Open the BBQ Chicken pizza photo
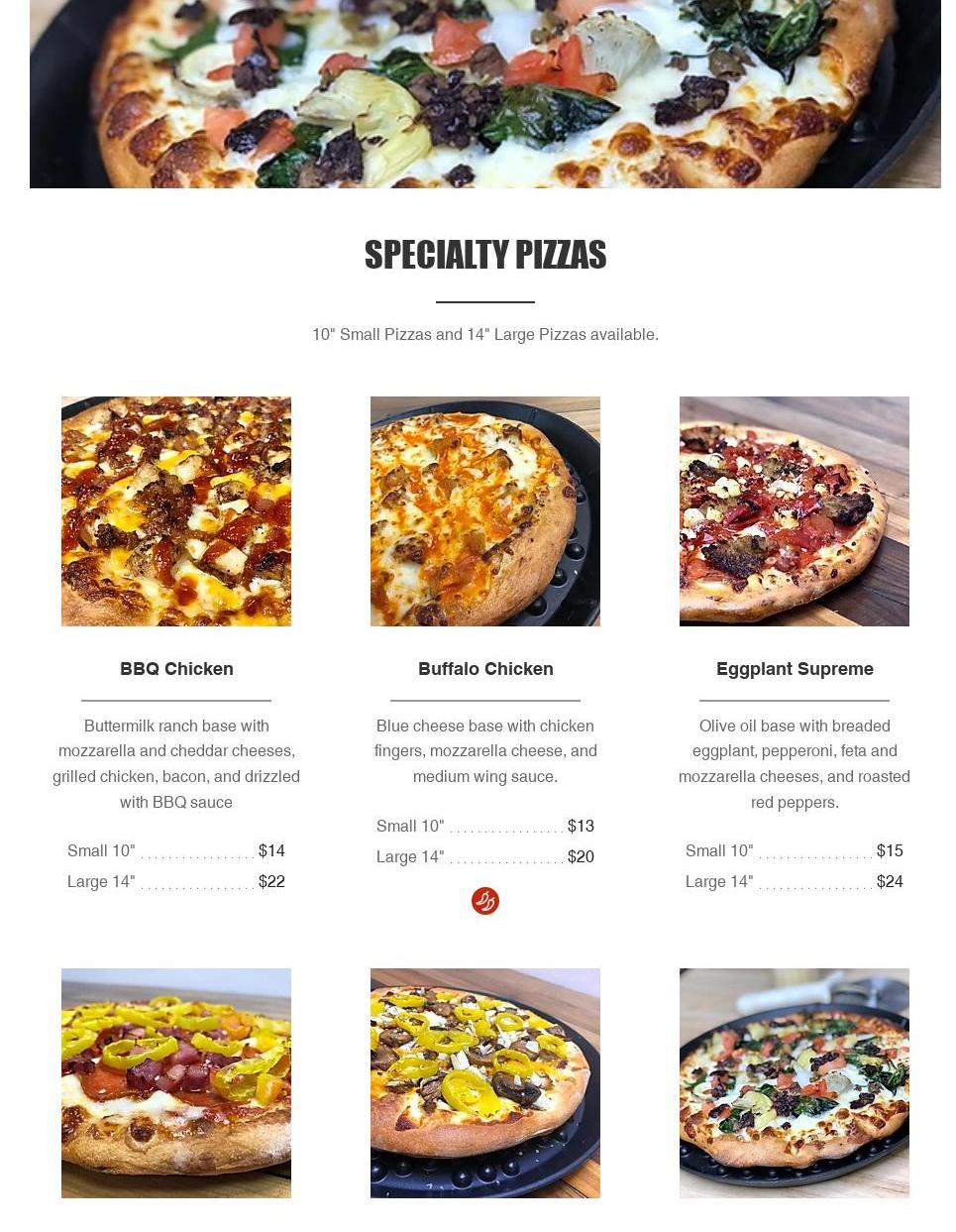956x1232 pixels. coord(176,511)
